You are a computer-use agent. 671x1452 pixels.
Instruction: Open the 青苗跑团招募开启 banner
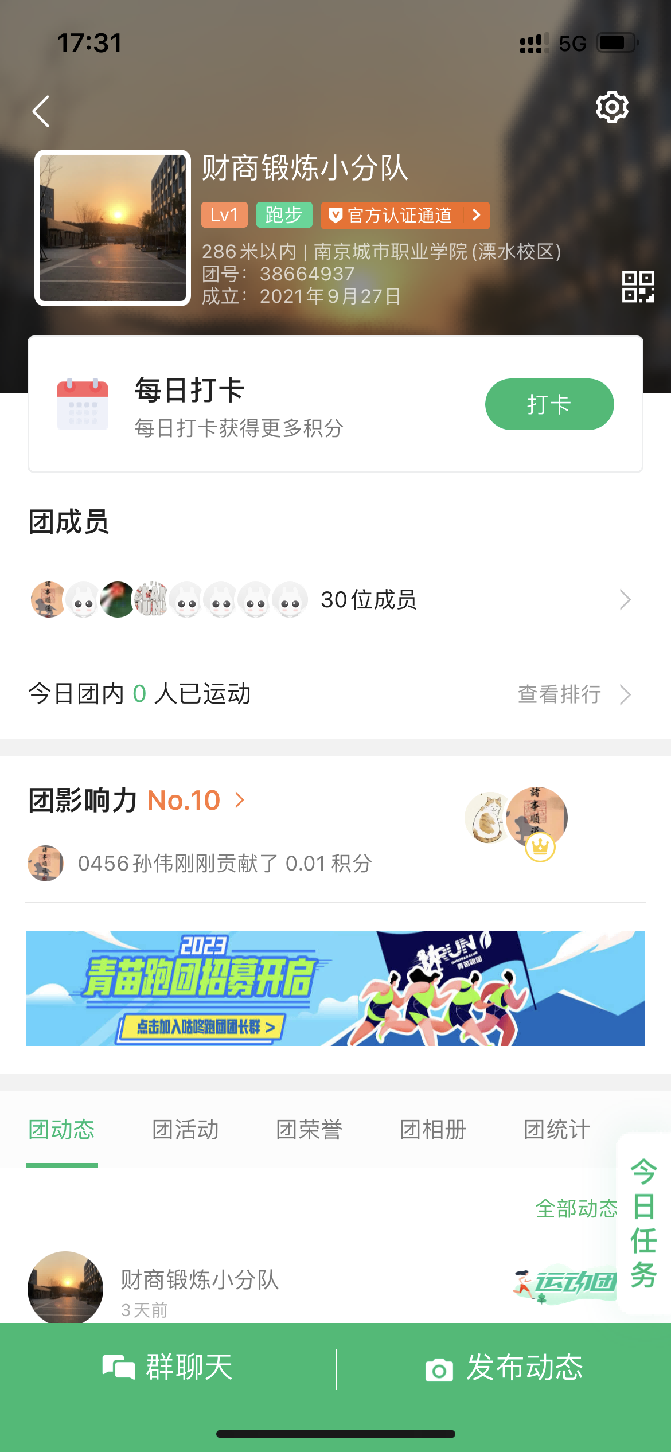[x=335, y=988]
